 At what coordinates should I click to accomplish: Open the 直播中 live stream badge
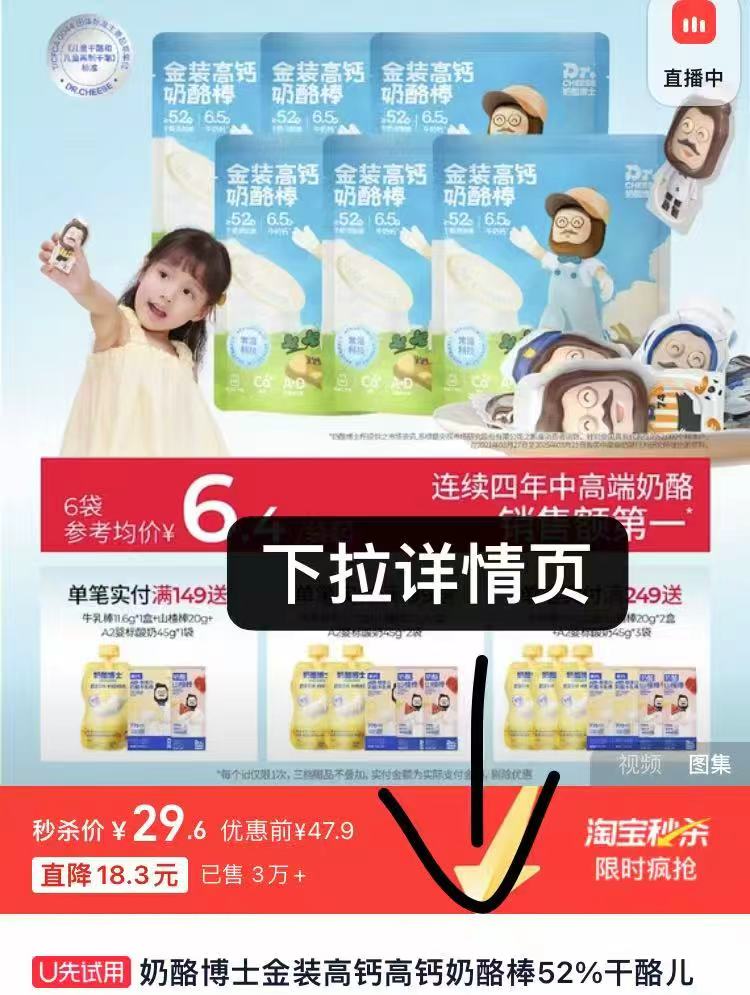pyautogui.click(x=693, y=51)
